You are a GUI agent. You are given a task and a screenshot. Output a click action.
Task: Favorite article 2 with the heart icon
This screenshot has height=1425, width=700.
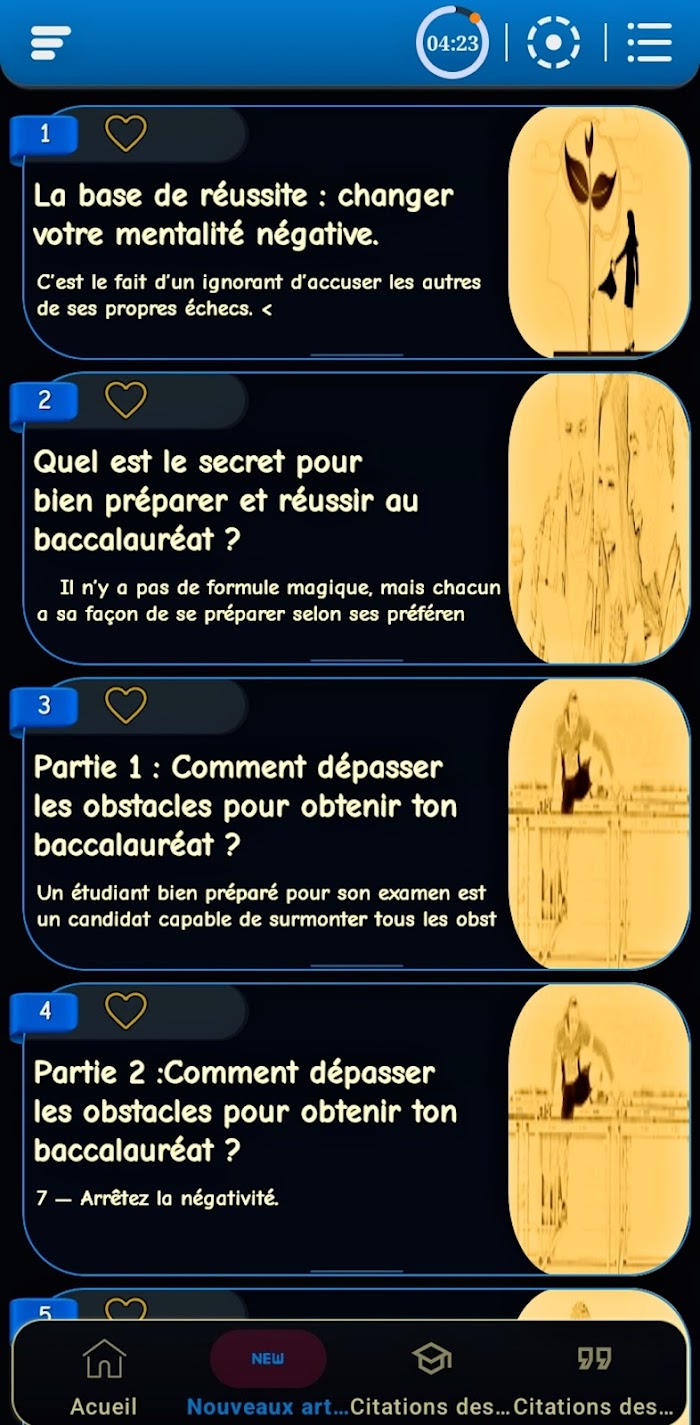click(x=126, y=401)
